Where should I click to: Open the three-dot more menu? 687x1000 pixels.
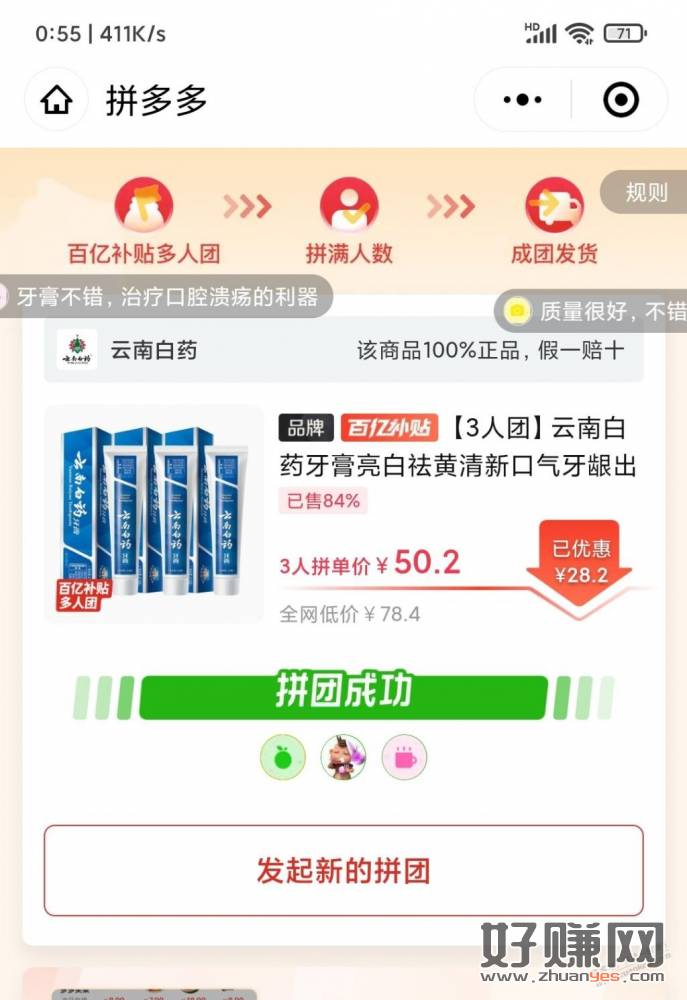pyautogui.click(x=522, y=100)
